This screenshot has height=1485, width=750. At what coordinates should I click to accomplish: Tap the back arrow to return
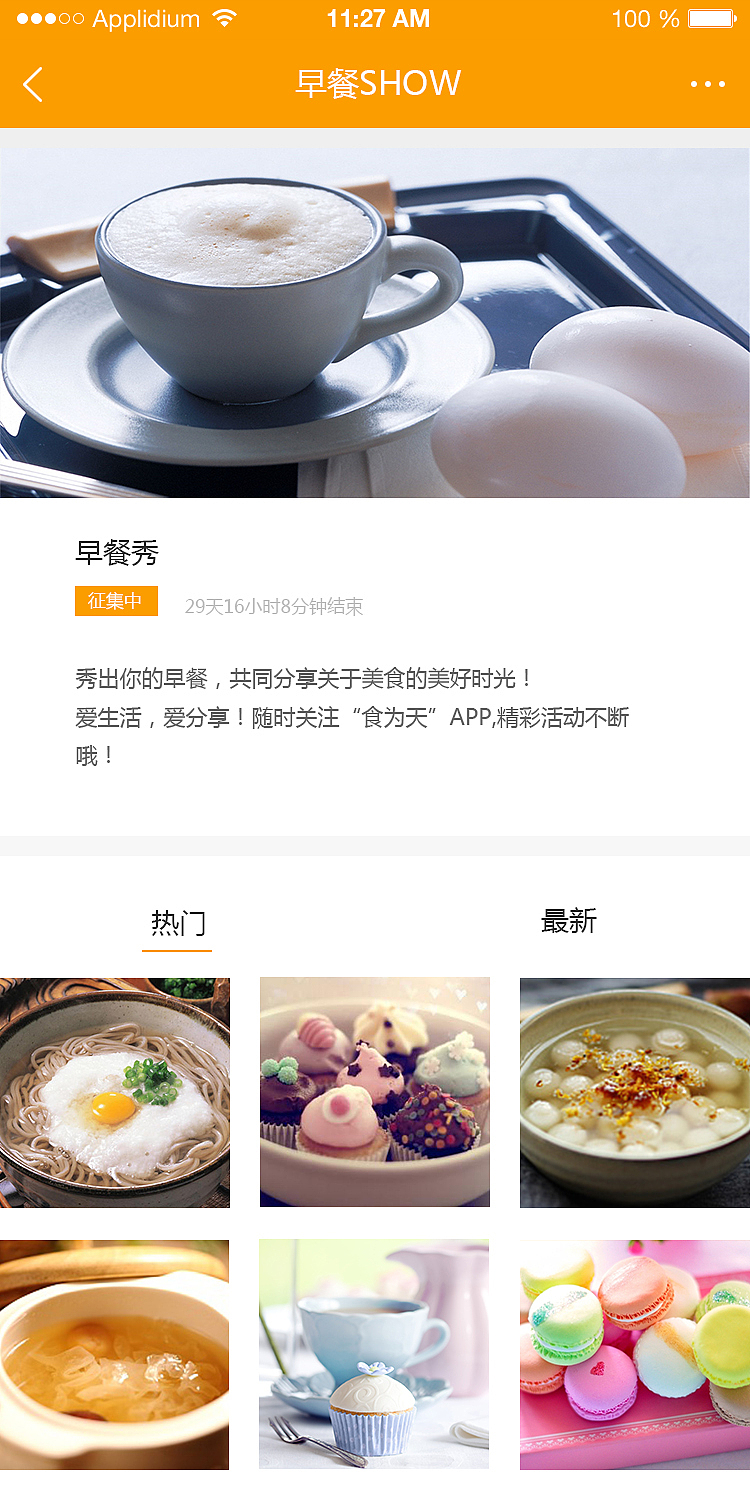tap(33, 84)
